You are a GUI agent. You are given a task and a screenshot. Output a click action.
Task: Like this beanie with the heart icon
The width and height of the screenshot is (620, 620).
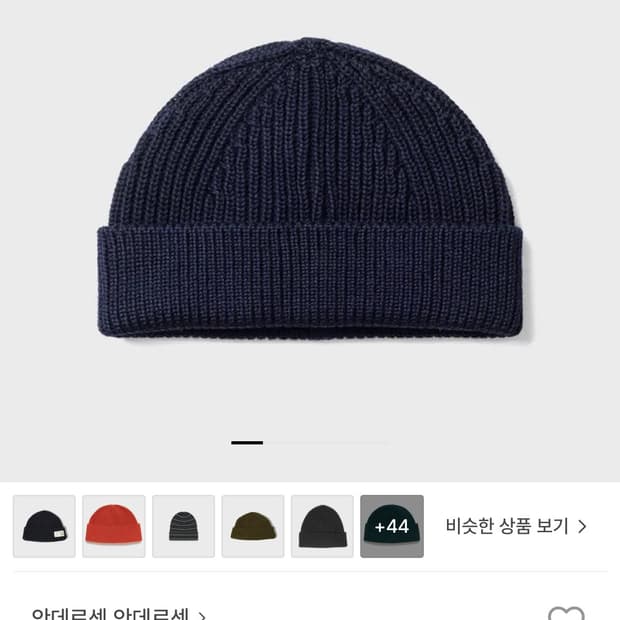click(x=566, y=613)
